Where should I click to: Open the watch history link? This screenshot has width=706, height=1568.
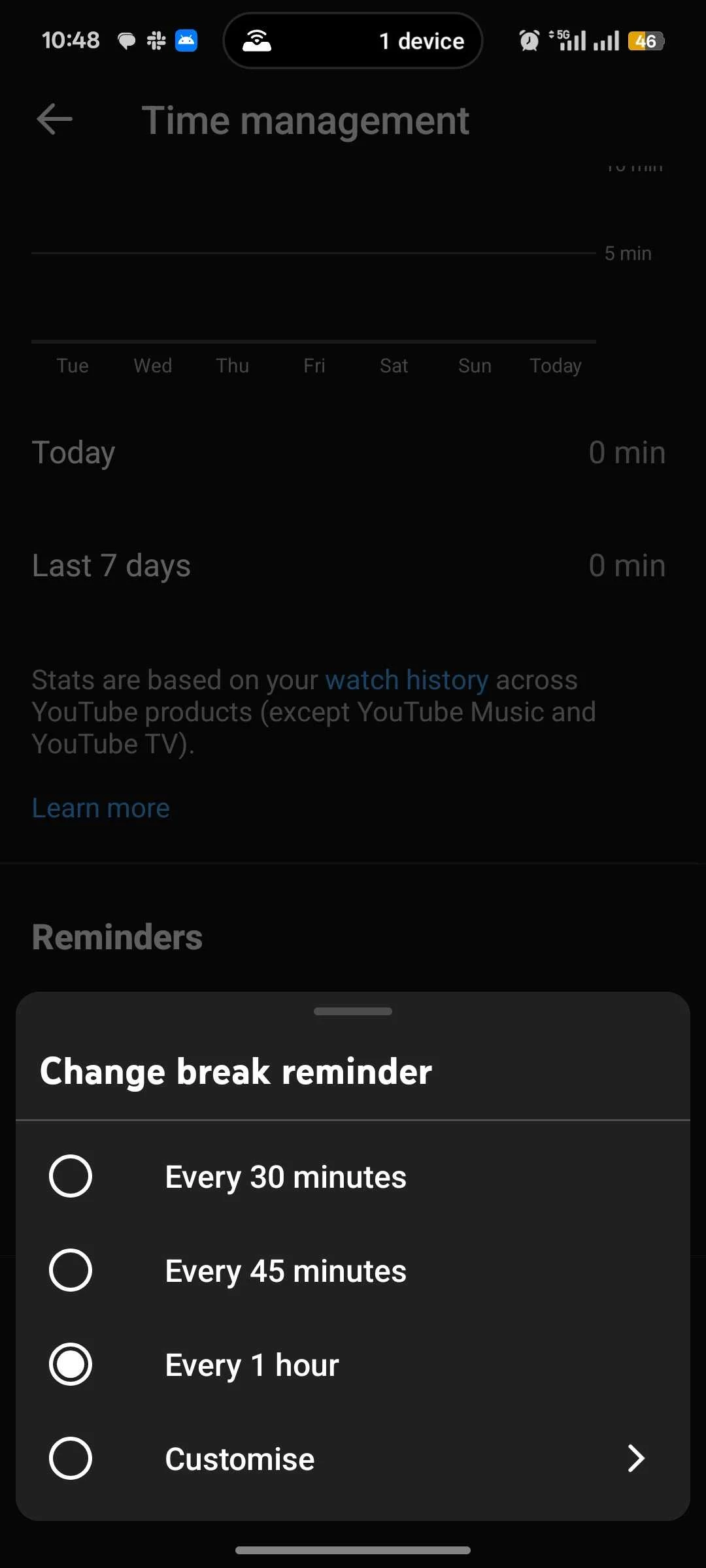coord(406,679)
